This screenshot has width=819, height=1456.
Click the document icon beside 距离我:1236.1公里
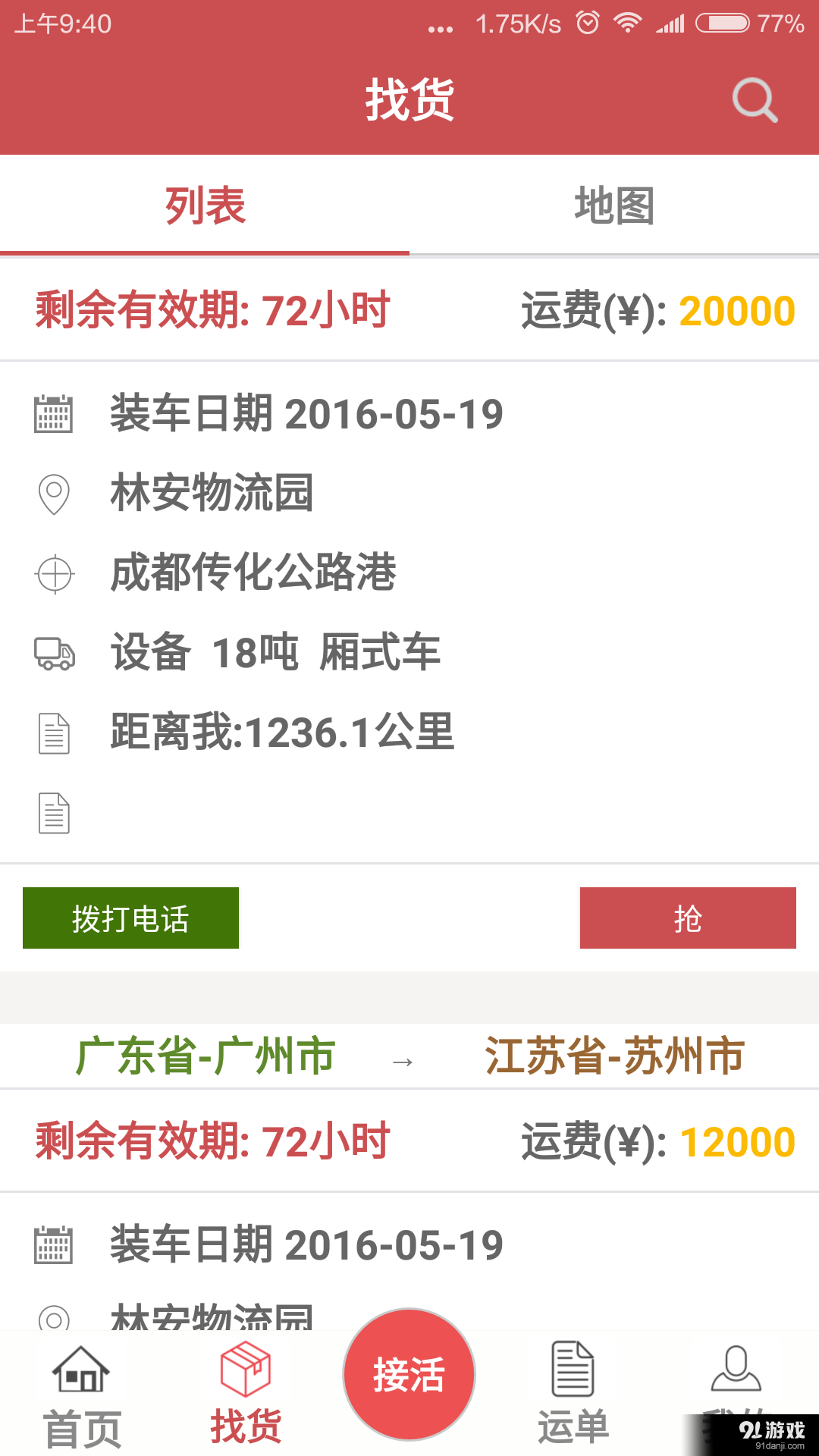pos(53,732)
